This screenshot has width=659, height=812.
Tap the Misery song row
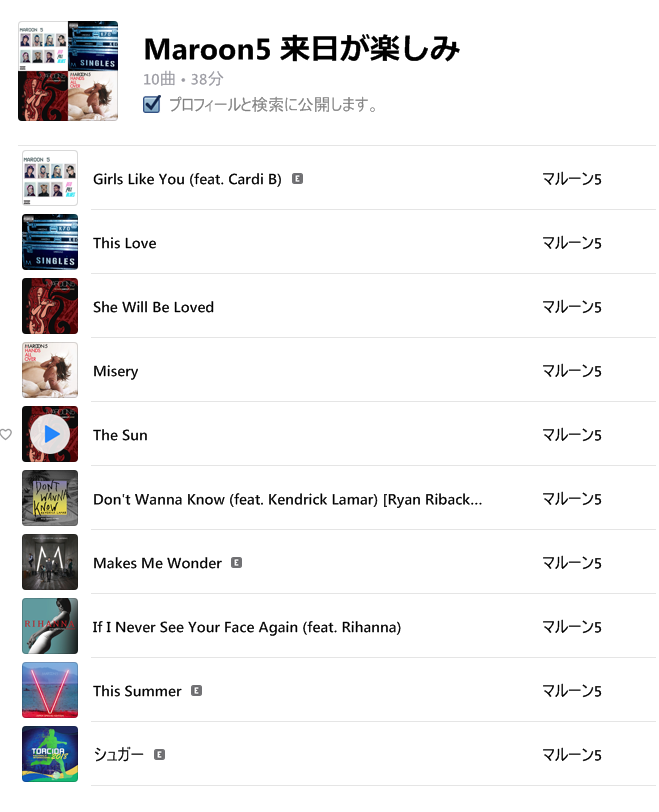click(116, 371)
